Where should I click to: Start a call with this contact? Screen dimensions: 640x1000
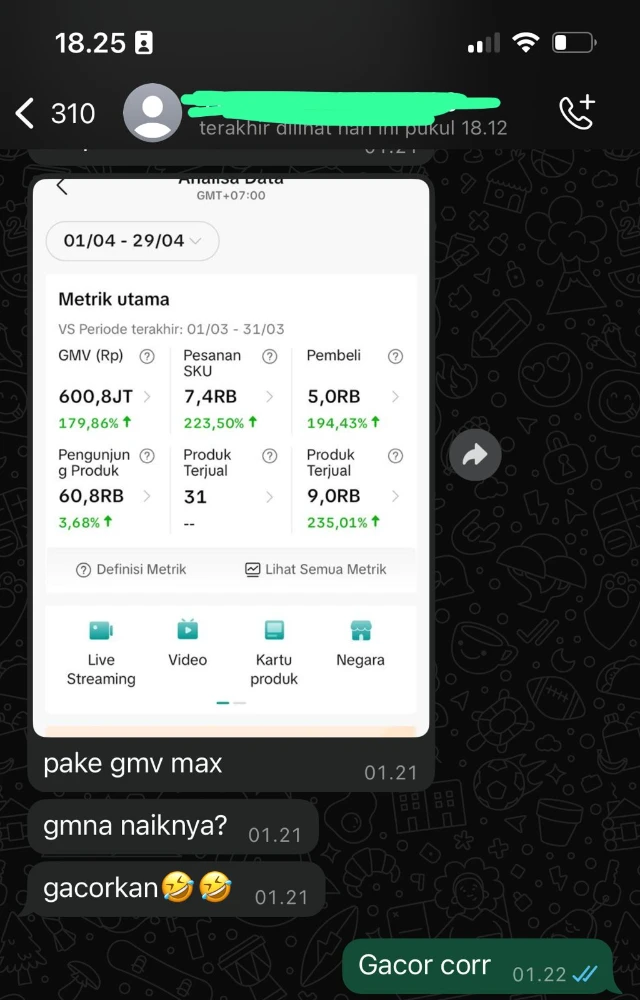(x=576, y=113)
